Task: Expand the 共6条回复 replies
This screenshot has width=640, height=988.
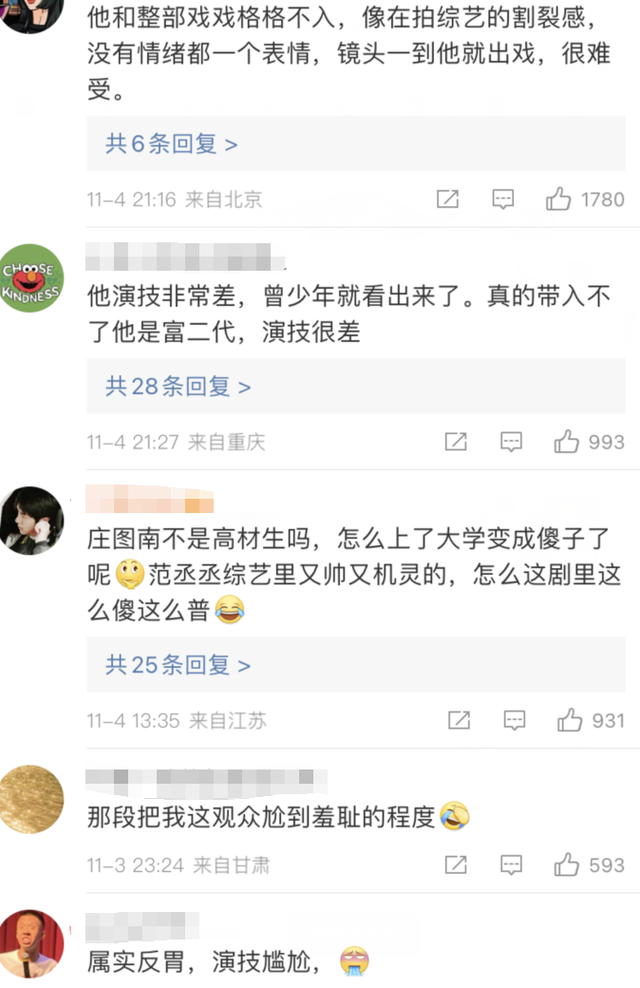Action: tap(172, 144)
